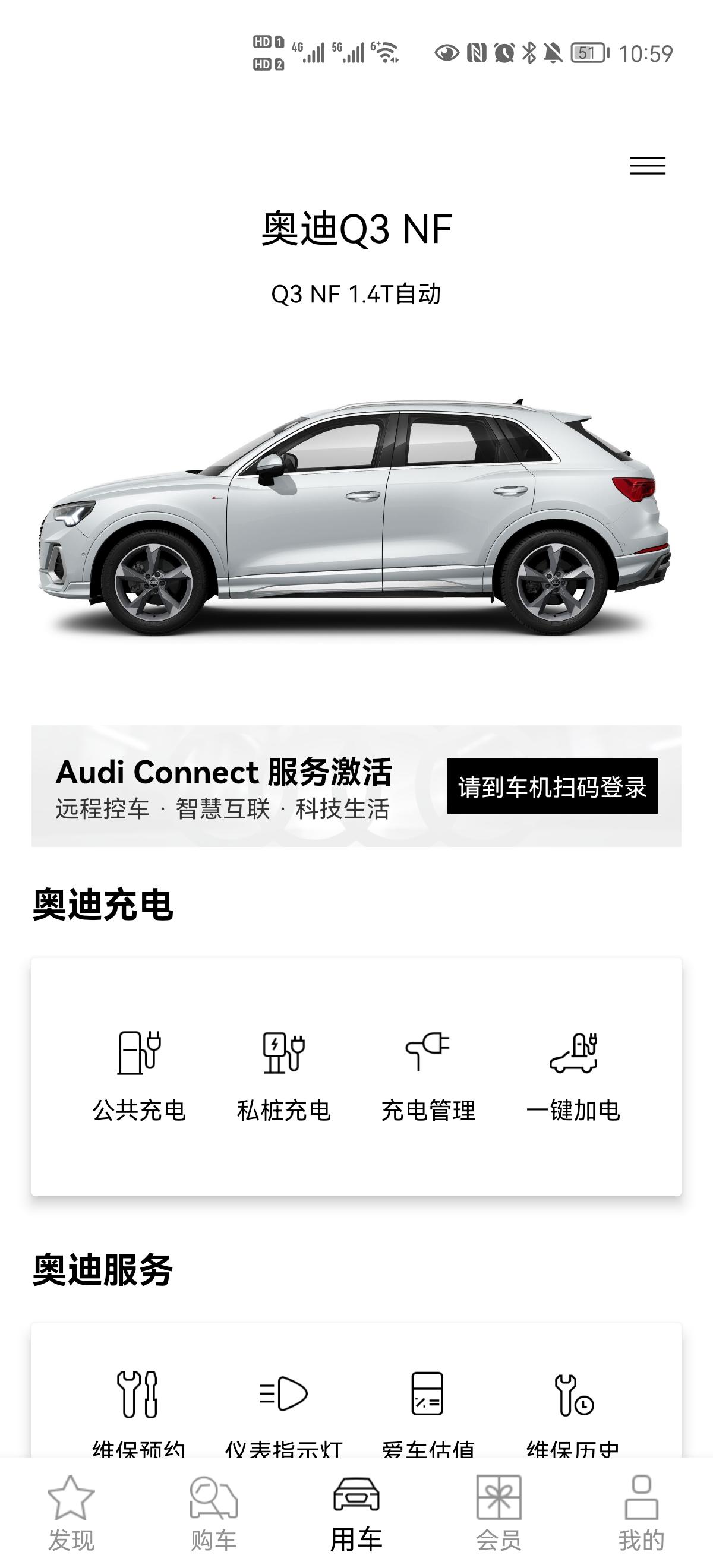Tap the 请到车机扫码登录 button
Image resolution: width=713 pixels, height=1568 pixels.
pyautogui.click(x=553, y=788)
